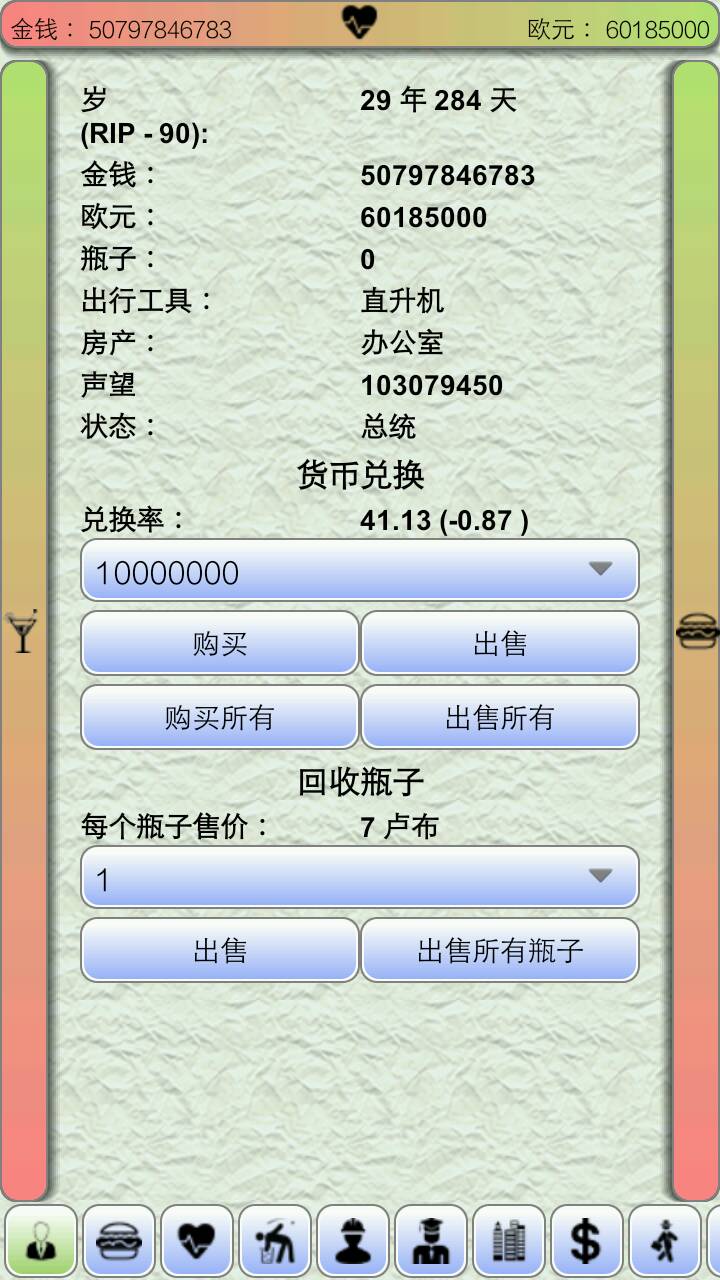
Task: Tap 出售 in the currency exchange section
Action: 499,643
